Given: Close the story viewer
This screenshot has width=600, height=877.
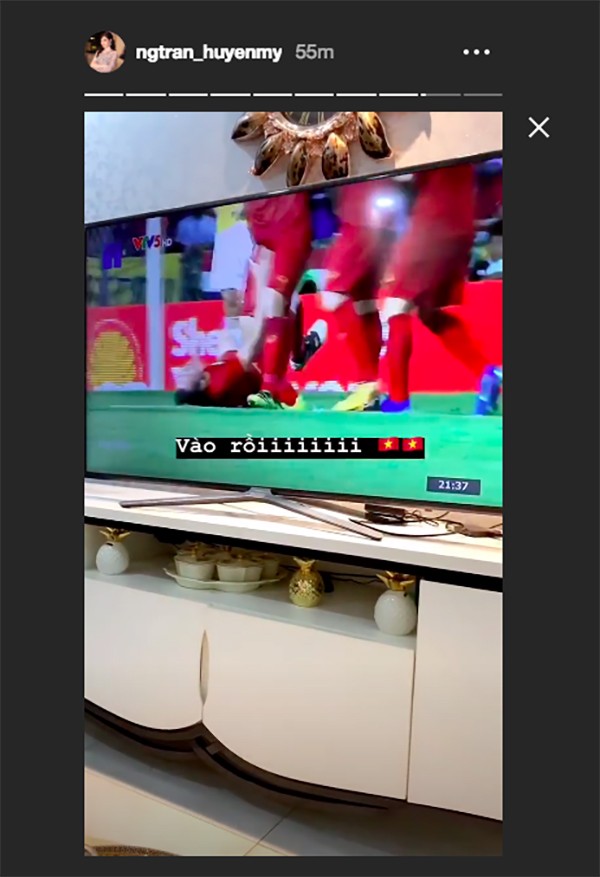Looking at the screenshot, I should 539,127.
